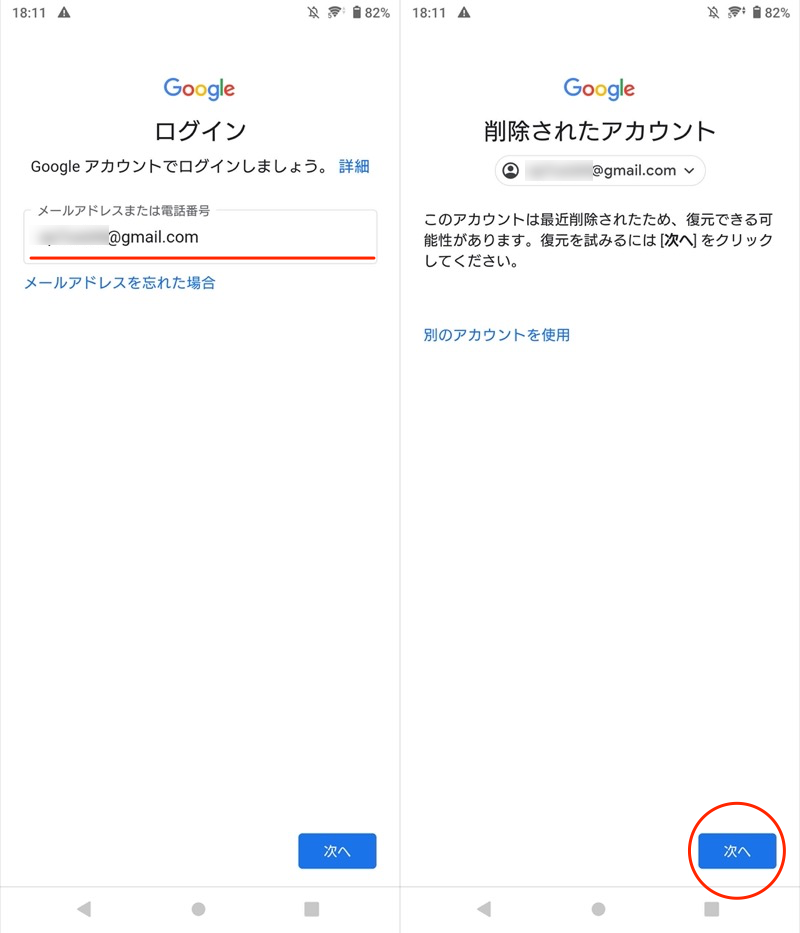Tap 次へ to restore the deleted account
The width and height of the screenshot is (800, 933).
(737, 851)
